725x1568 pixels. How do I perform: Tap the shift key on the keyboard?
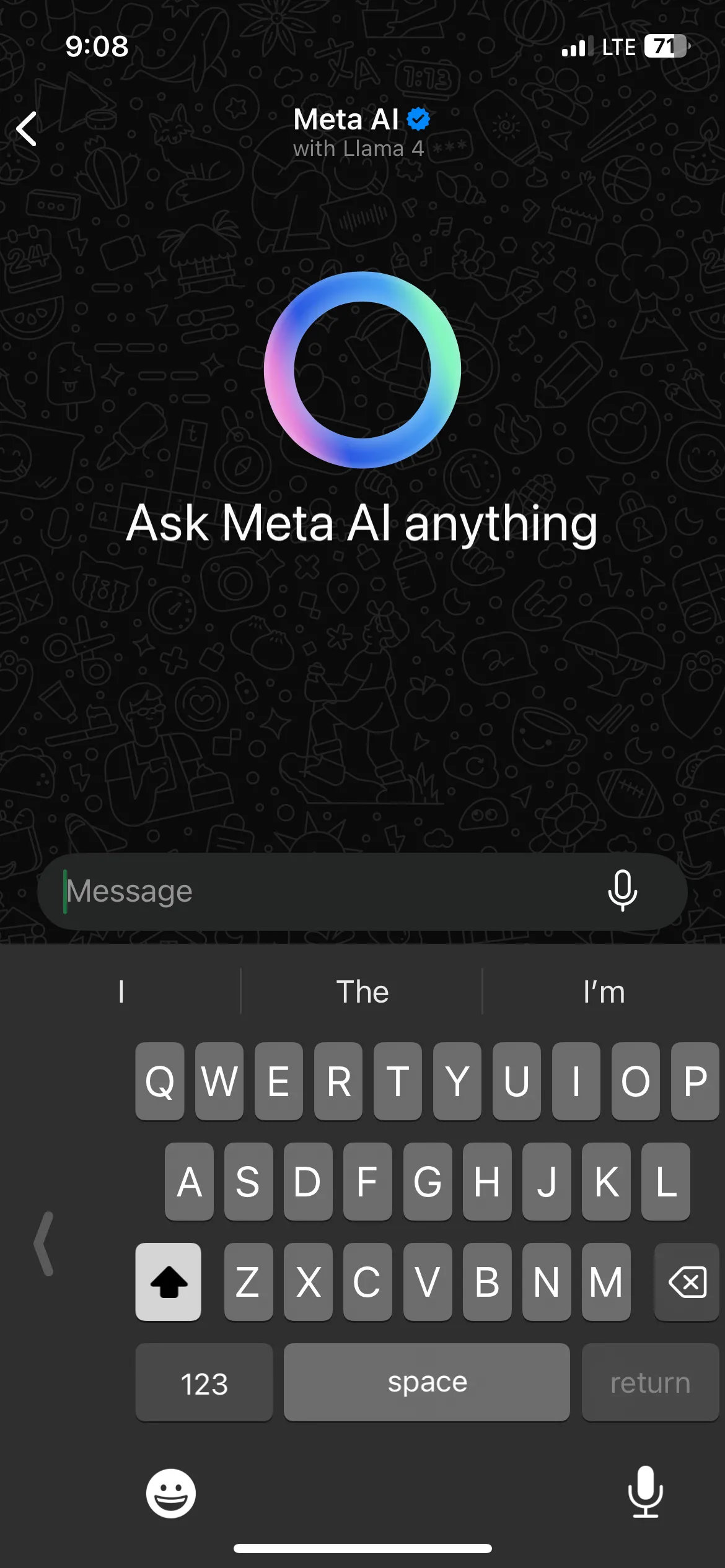click(x=168, y=1282)
